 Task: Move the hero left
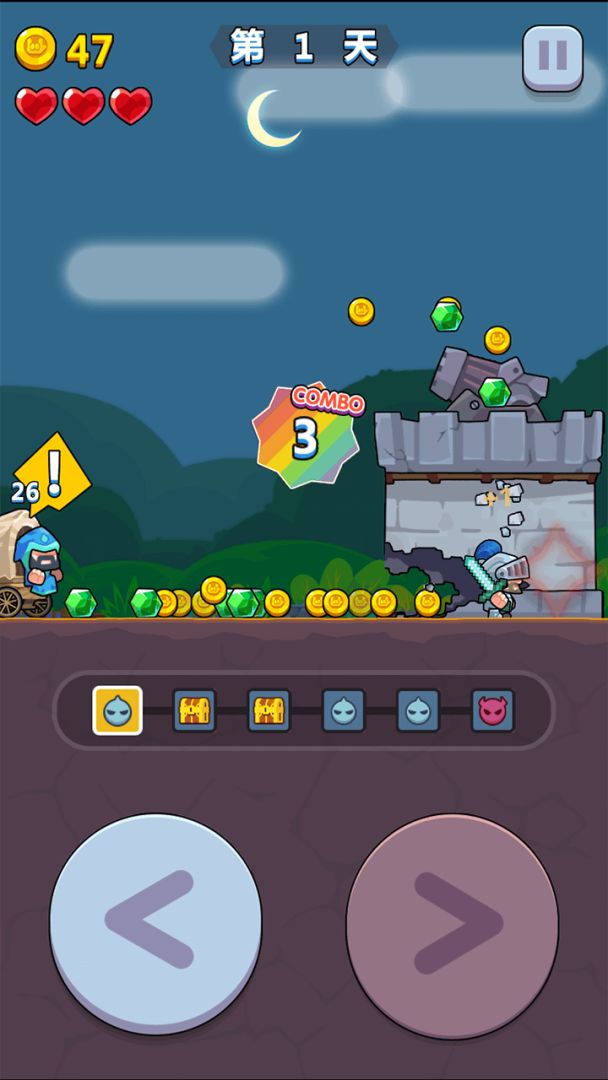coord(155,920)
